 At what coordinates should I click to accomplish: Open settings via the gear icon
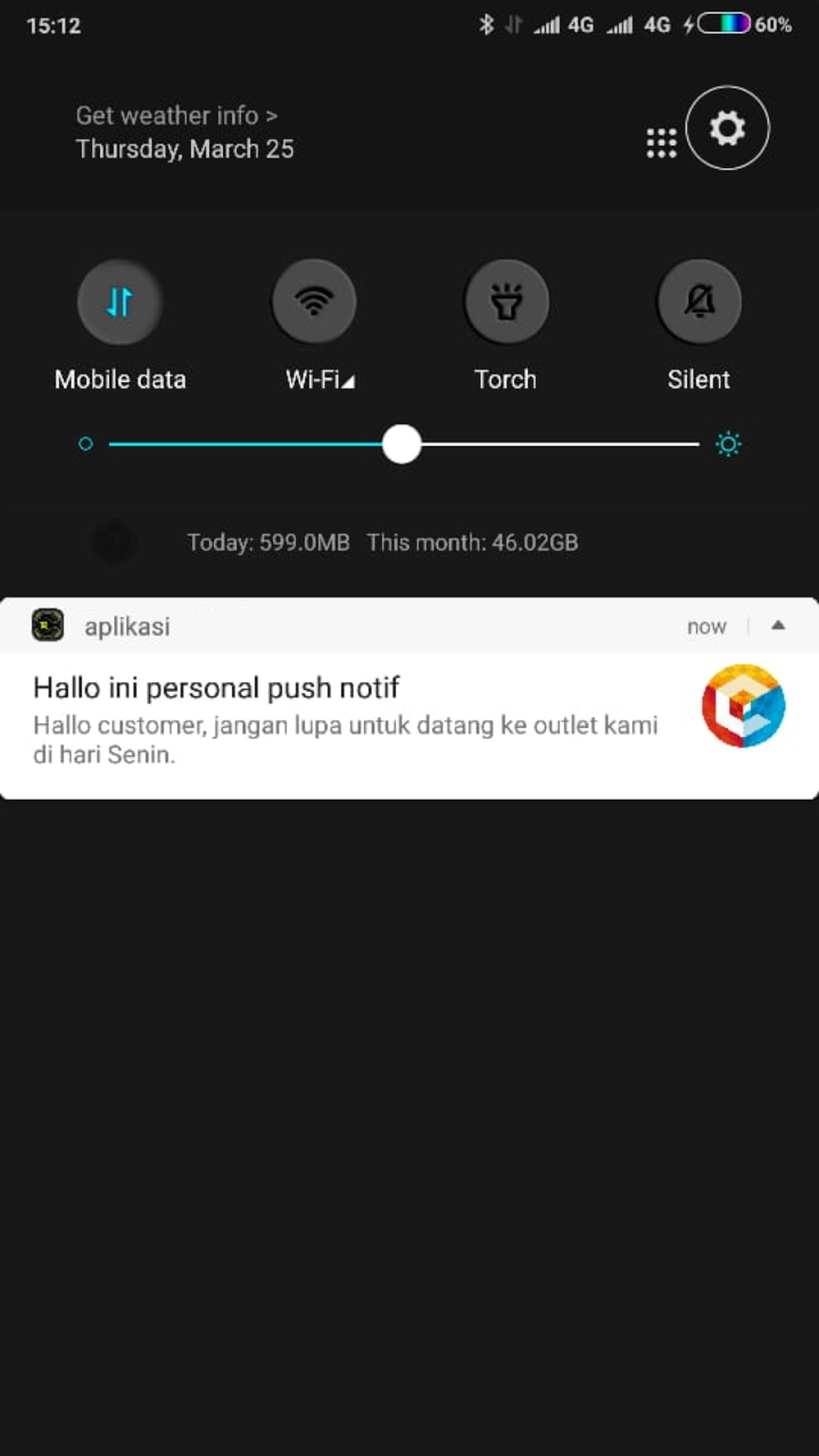coord(727,128)
